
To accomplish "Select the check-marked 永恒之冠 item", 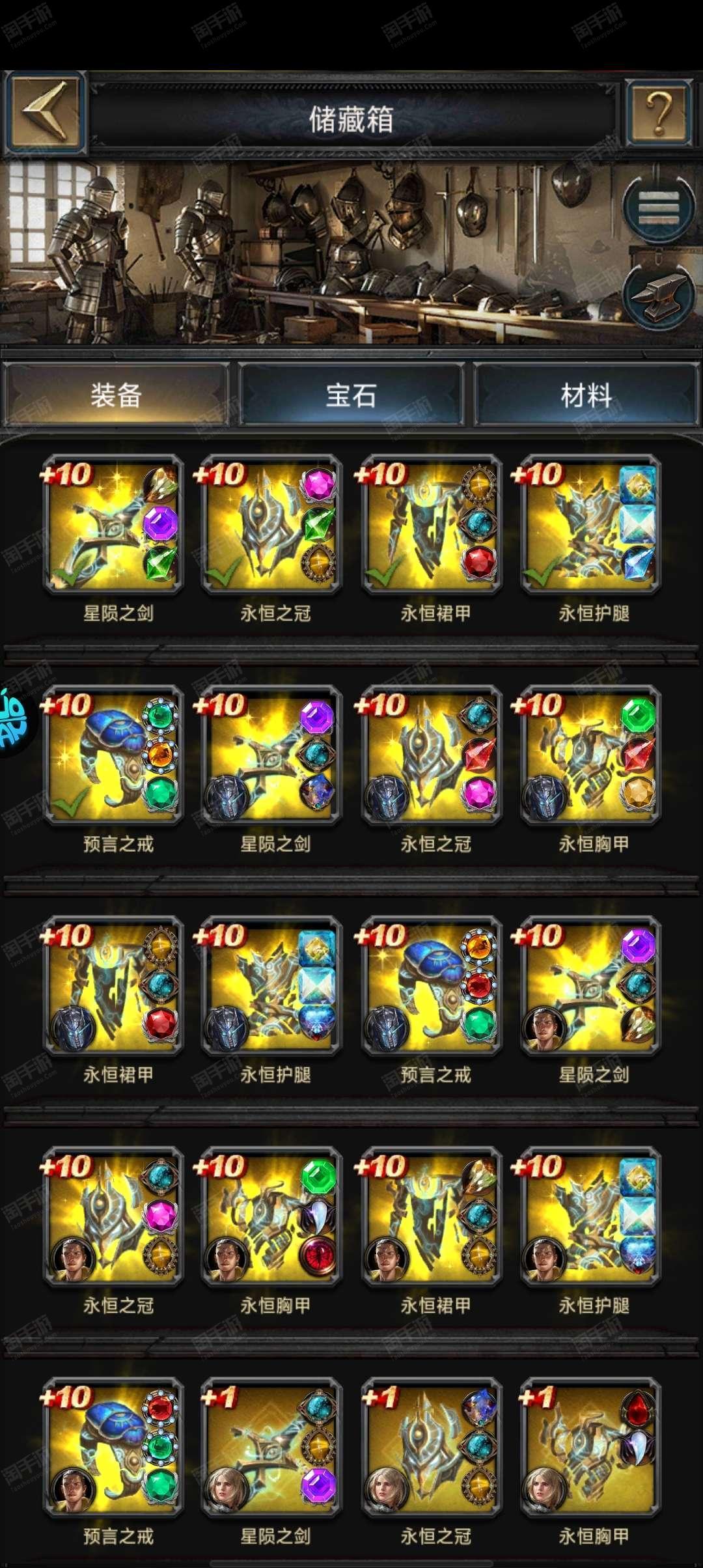I will [x=271, y=525].
